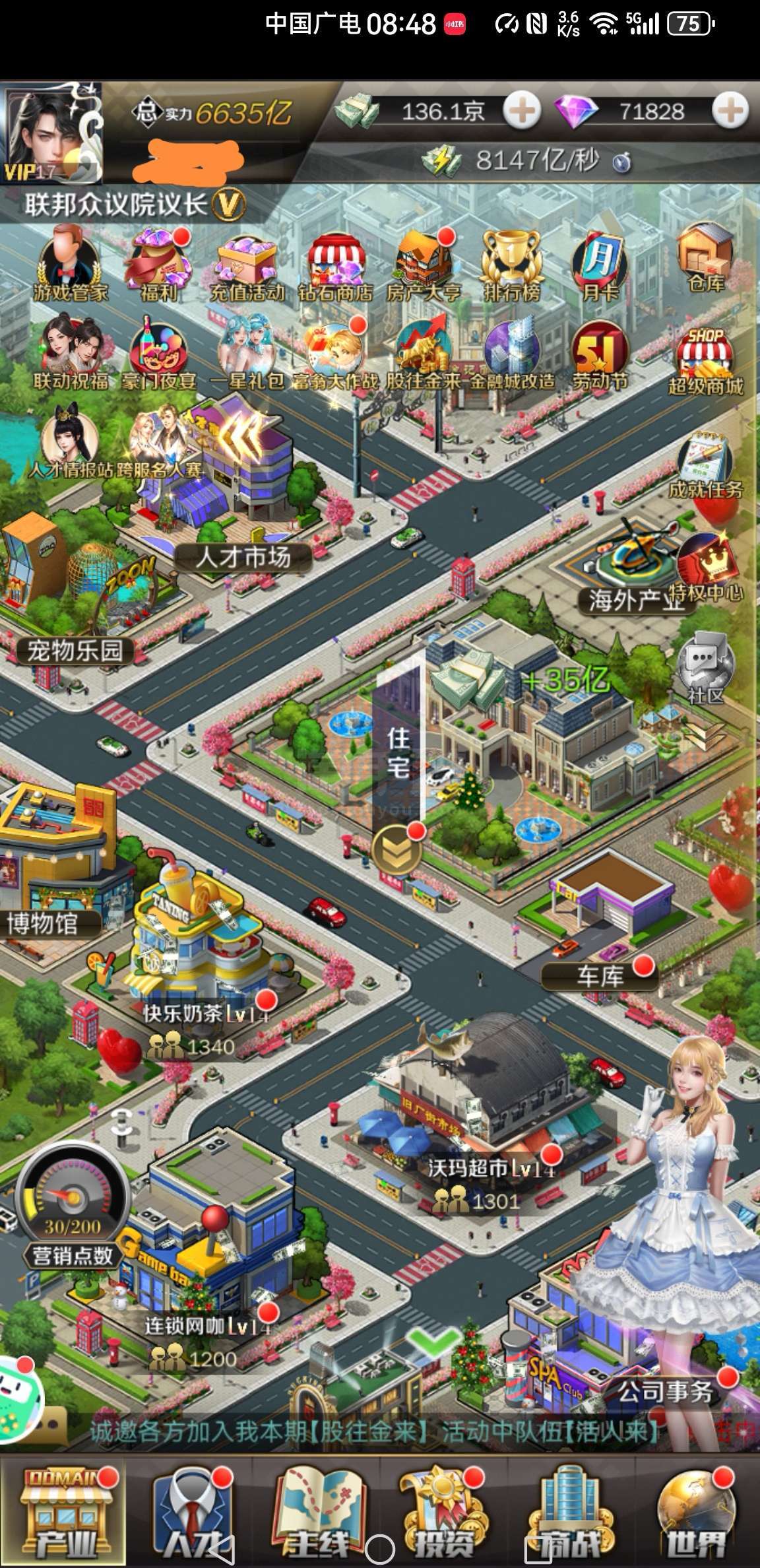Screen dimensions: 760x1568
Task: Expand the 住宅 residence arrow button
Action: [x=396, y=849]
